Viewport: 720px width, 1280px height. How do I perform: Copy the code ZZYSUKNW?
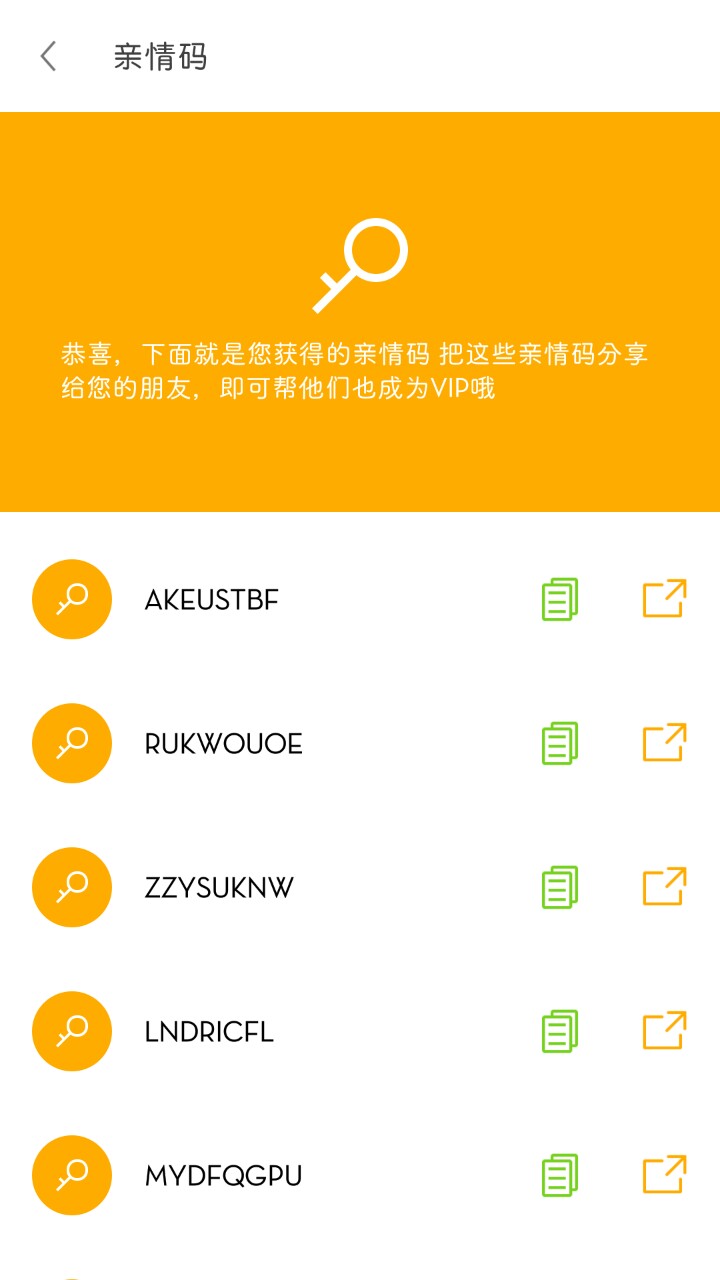(x=560, y=887)
